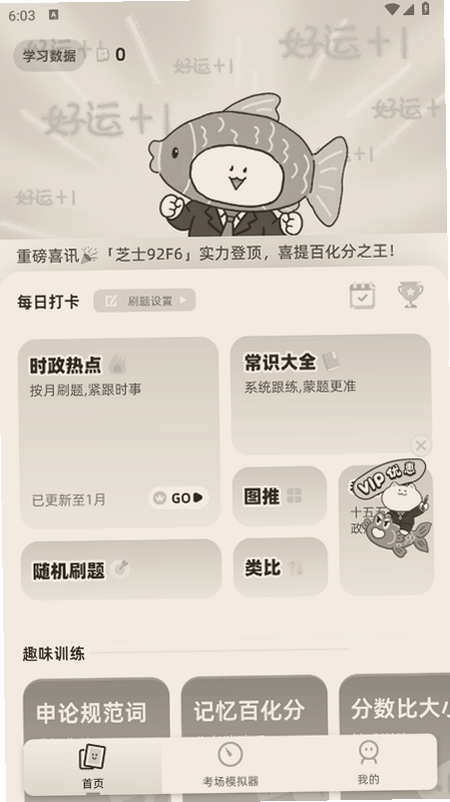Start 随机刷题 practice

[121, 569]
